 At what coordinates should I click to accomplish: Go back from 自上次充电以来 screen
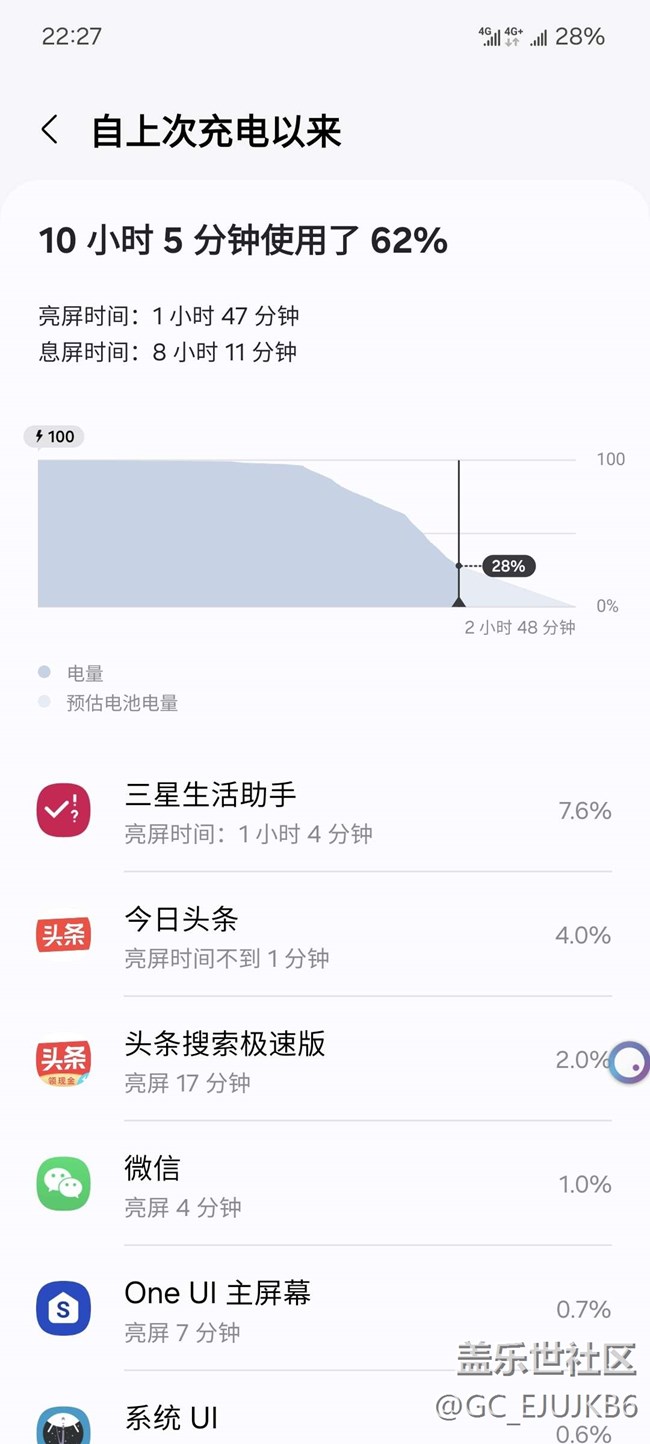[x=50, y=130]
